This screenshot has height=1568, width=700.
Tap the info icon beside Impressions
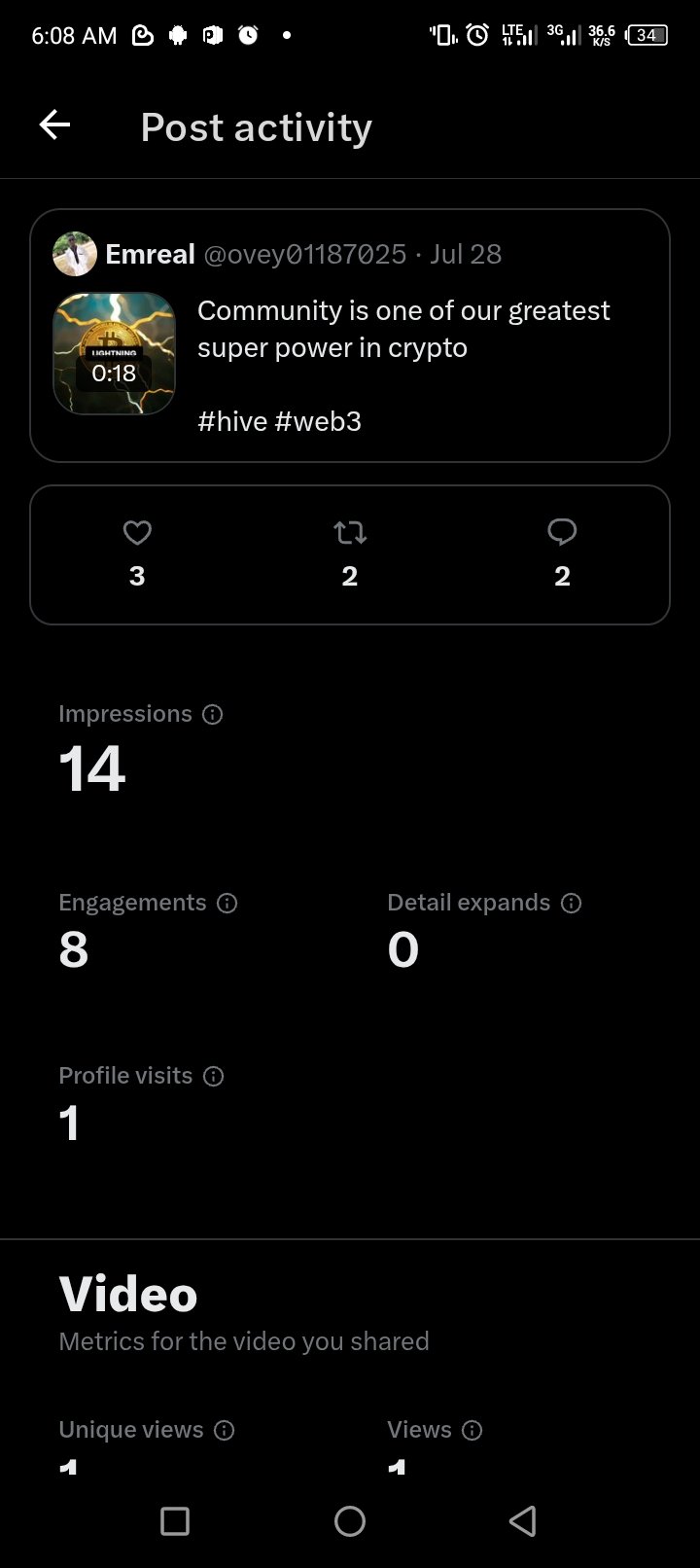pyautogui.click(x=213, y=715)
